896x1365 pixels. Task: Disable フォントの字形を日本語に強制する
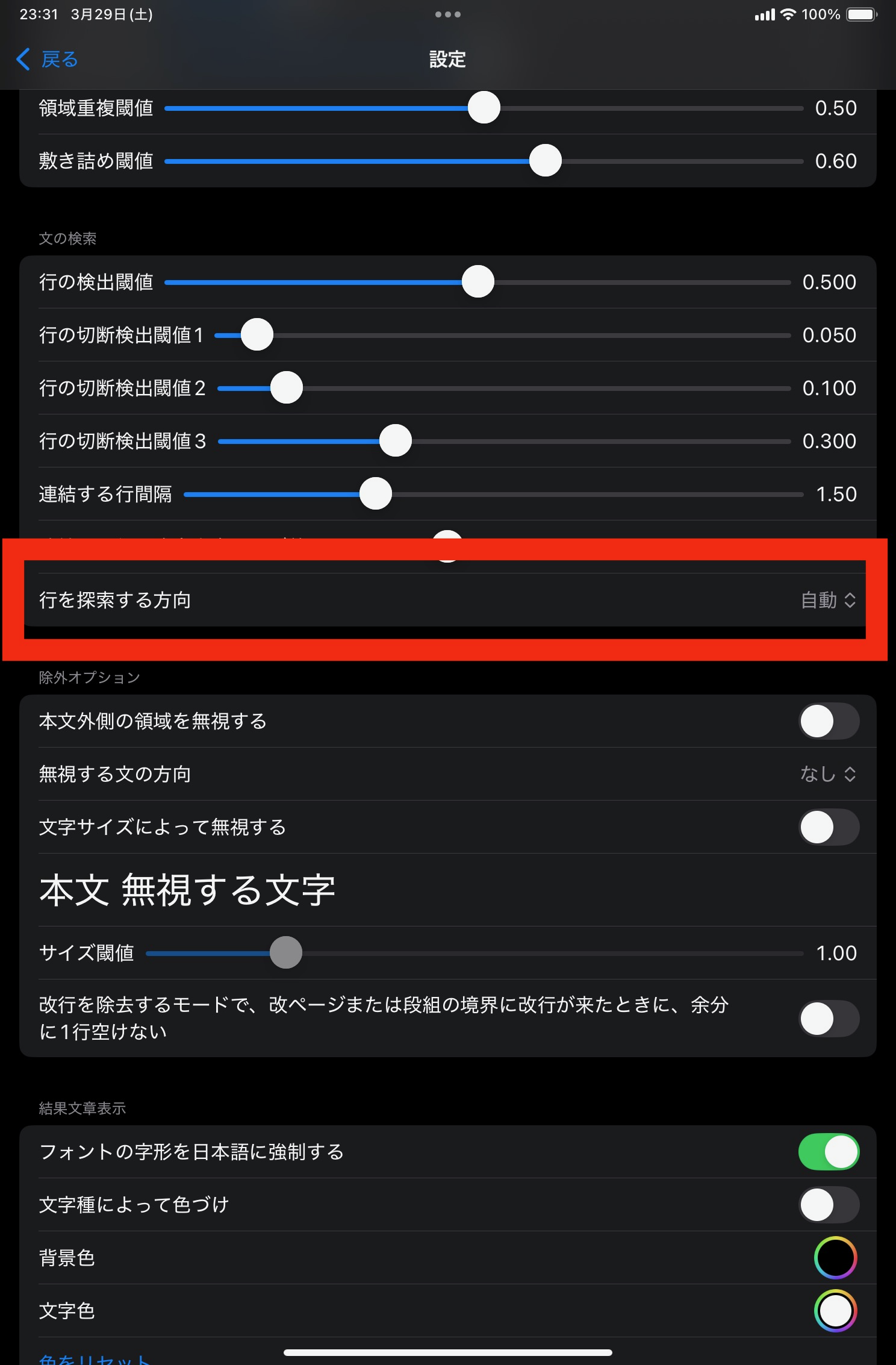(828, 1152)
